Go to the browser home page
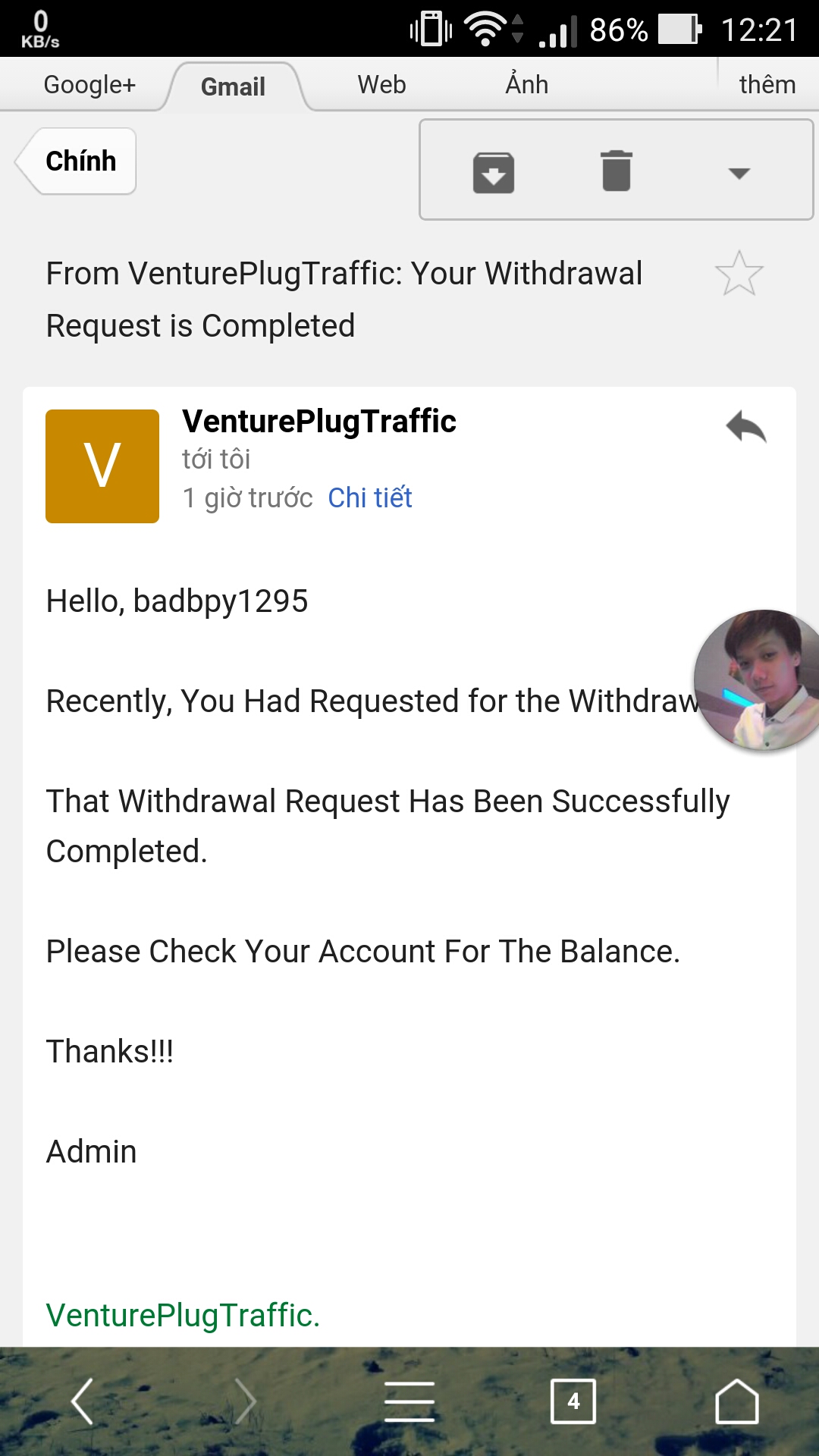Screen dimensions: 819x1456 pos(737,1401)
